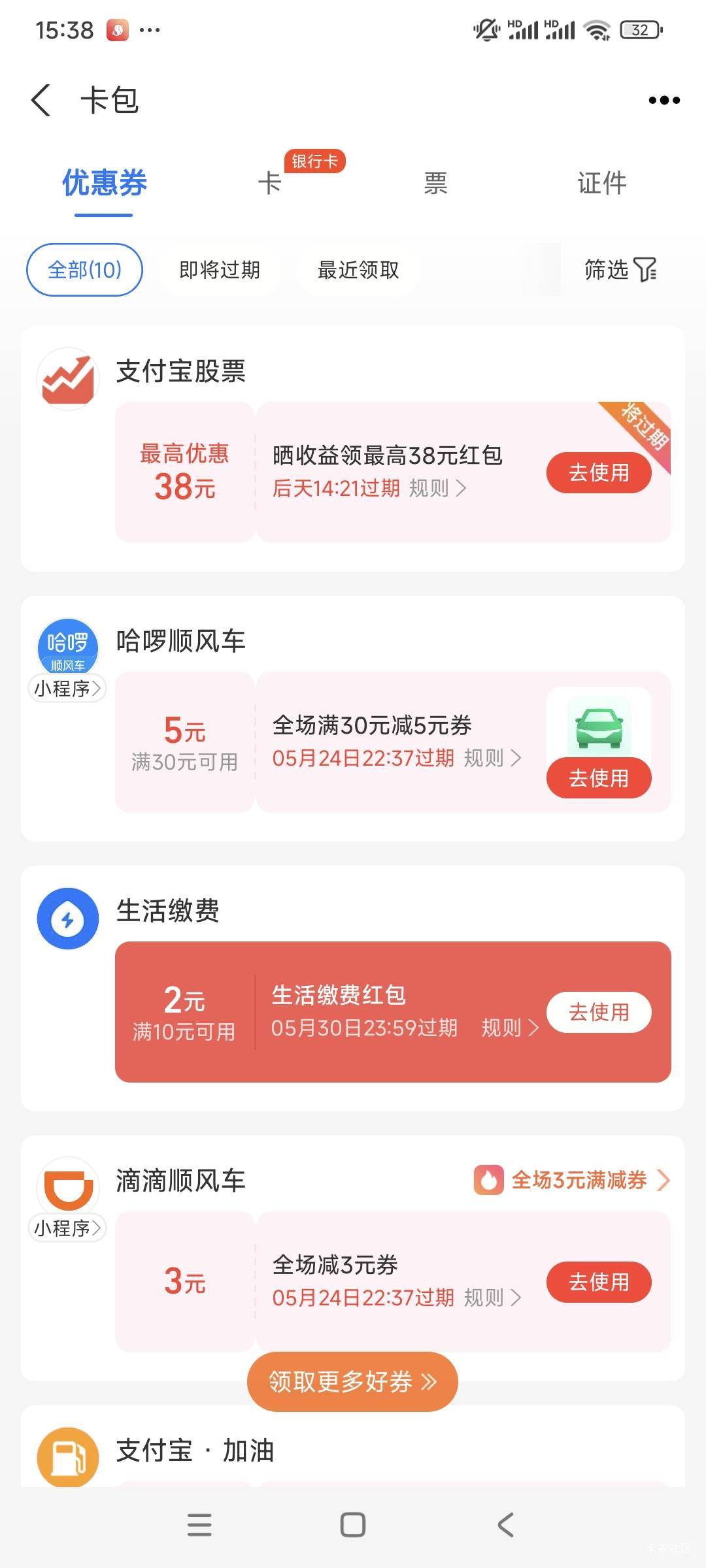Image resolution: width=706 pixels, height=1568 pixels.
Task: Go back from the 卡包 page
Action: pyautogui.click(x=41, y=100)
